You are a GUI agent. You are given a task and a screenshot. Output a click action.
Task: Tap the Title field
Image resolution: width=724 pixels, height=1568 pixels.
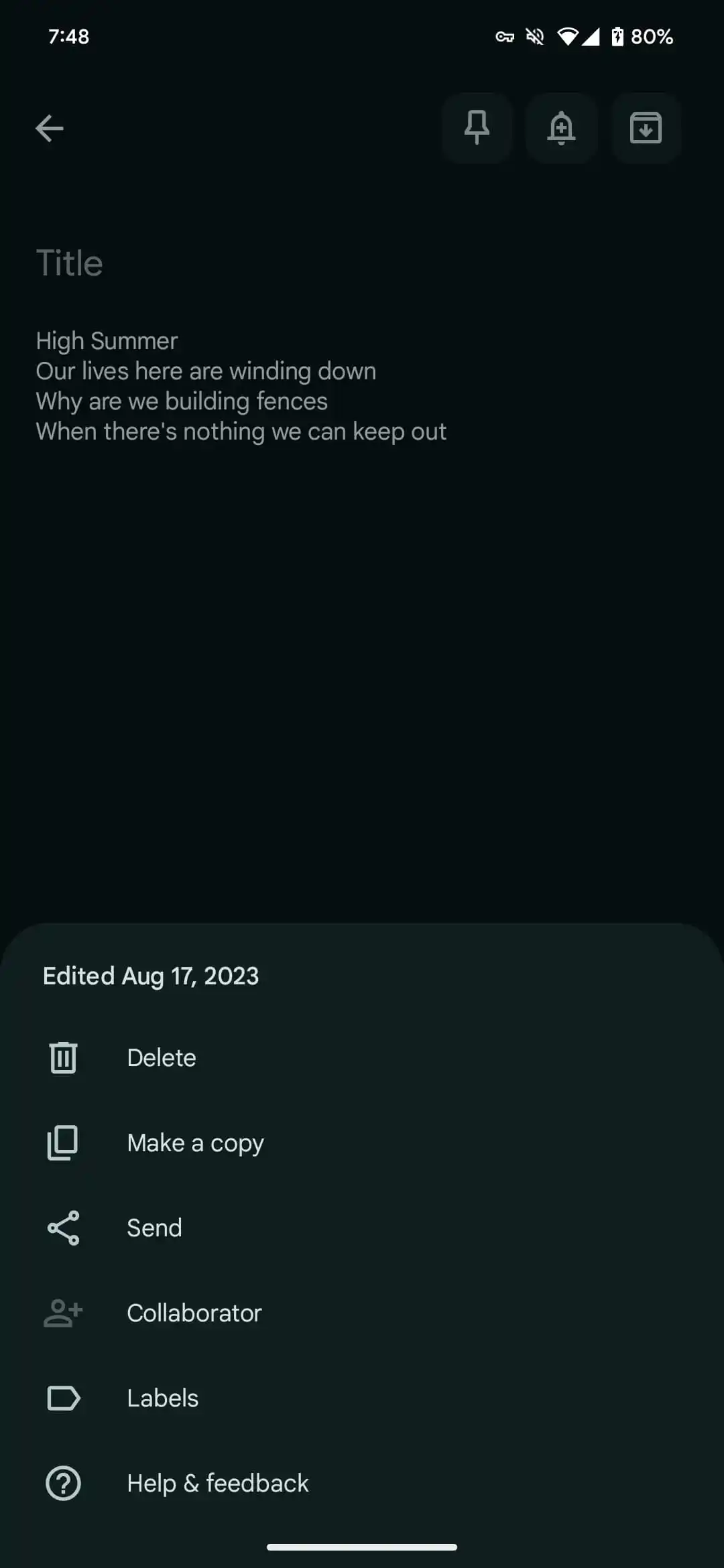[x=362, y=263]
